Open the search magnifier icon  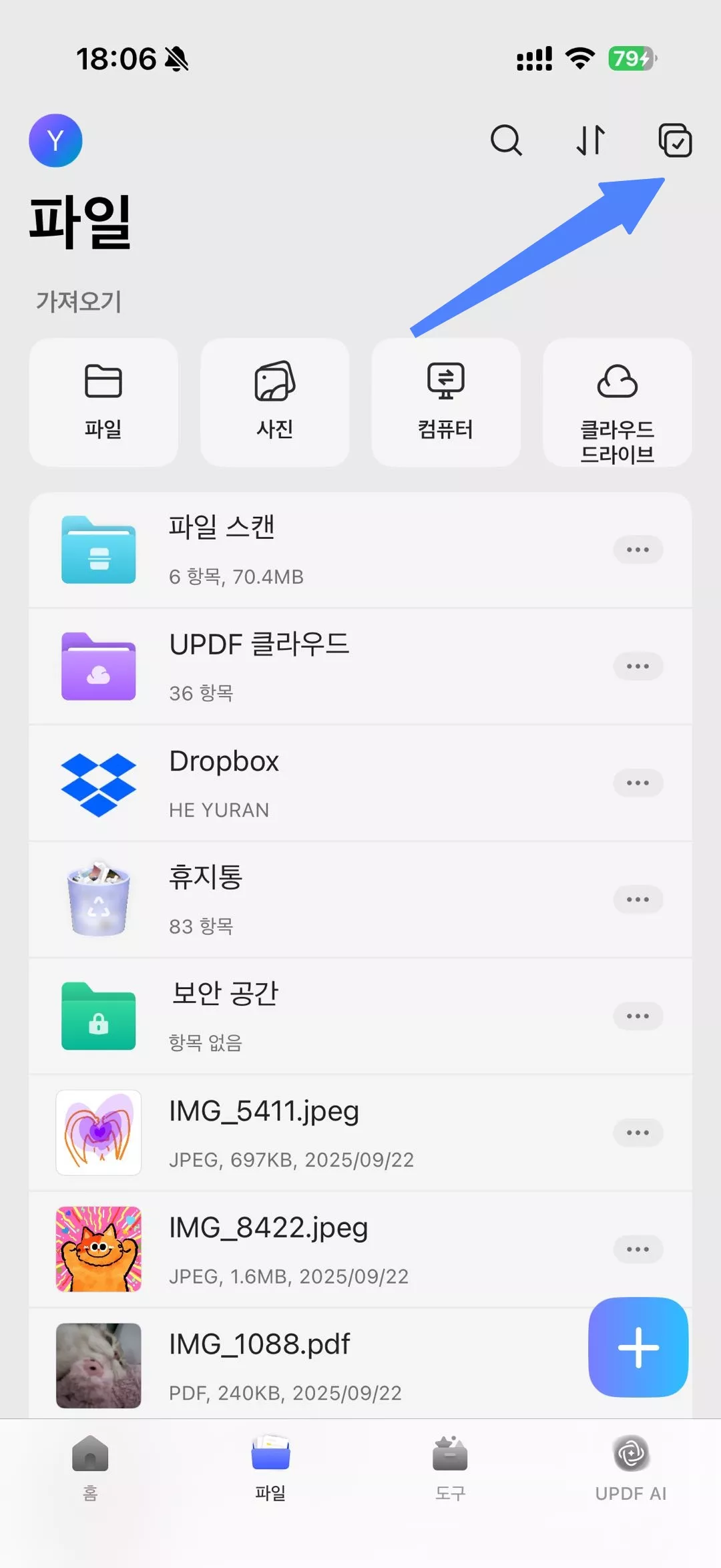click(x=506, y=140)
